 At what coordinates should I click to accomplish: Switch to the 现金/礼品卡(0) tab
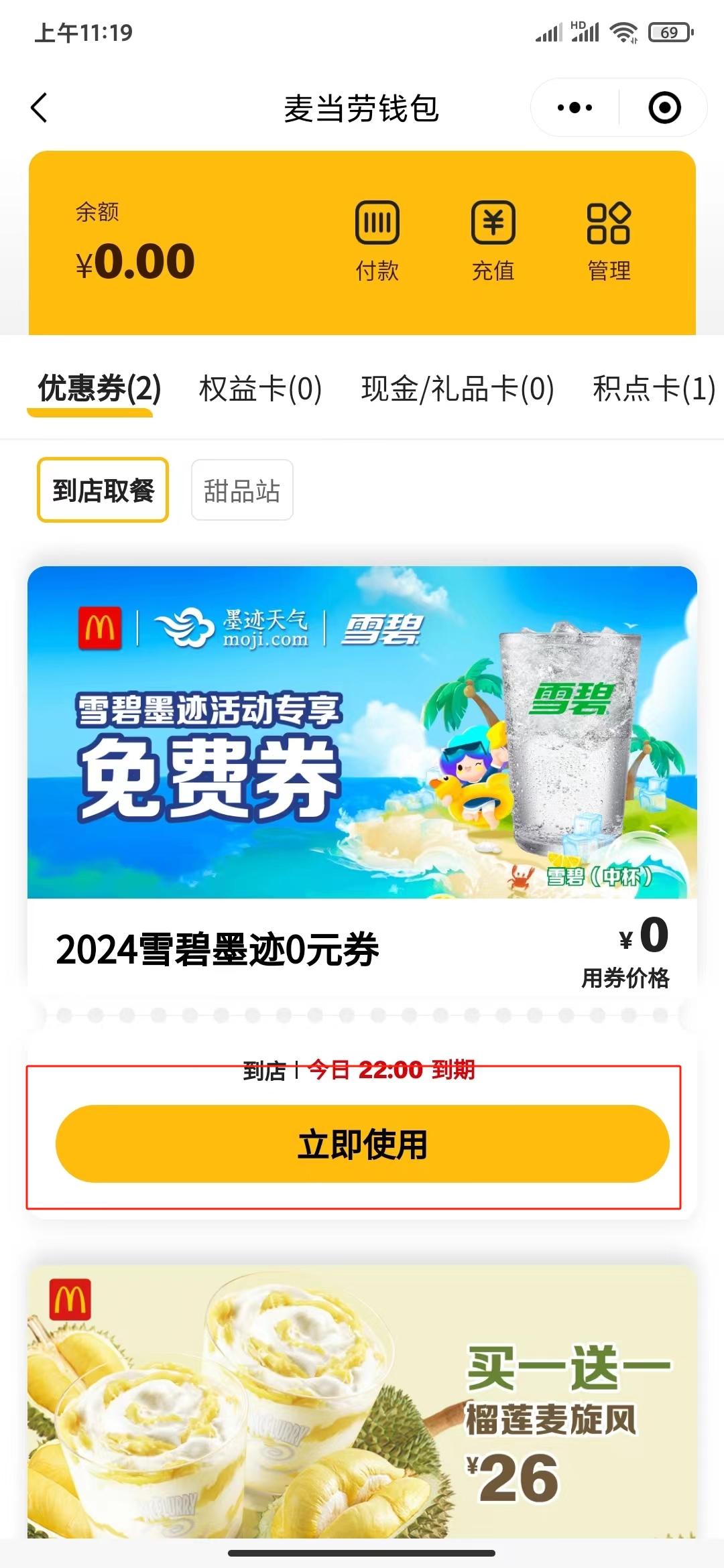click(x=457, y=389)
